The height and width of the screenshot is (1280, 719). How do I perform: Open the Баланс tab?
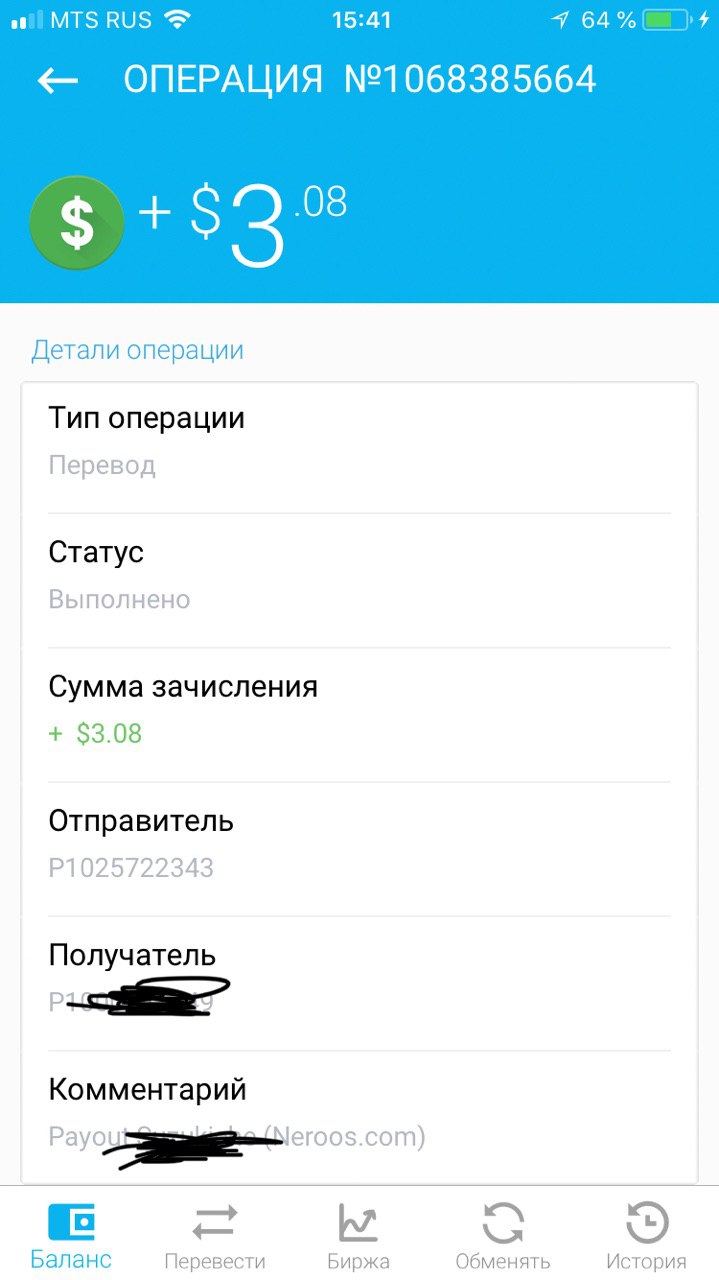[71, 1236]
